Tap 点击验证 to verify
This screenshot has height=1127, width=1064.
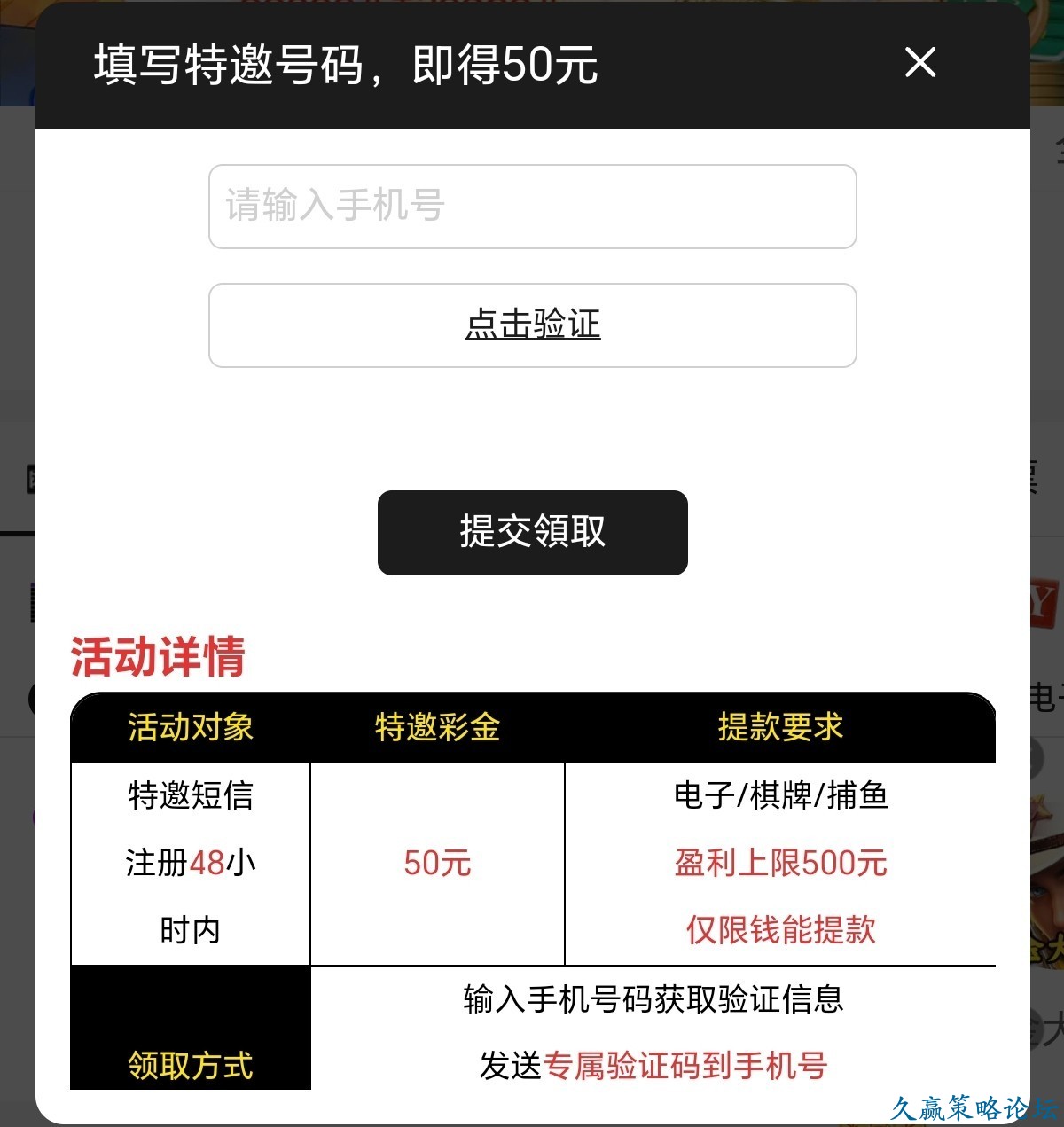(532, 325)
